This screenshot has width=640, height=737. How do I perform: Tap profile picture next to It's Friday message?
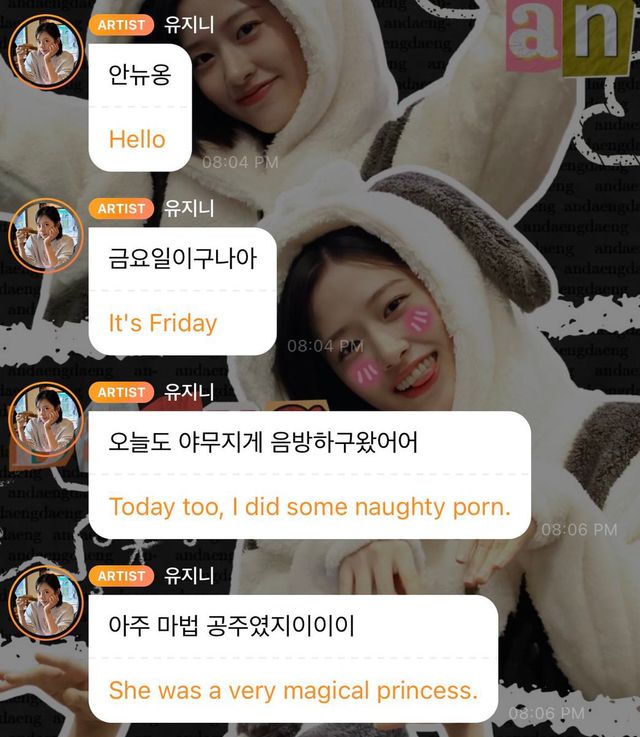pyautogui.click(x=45, y=236)
